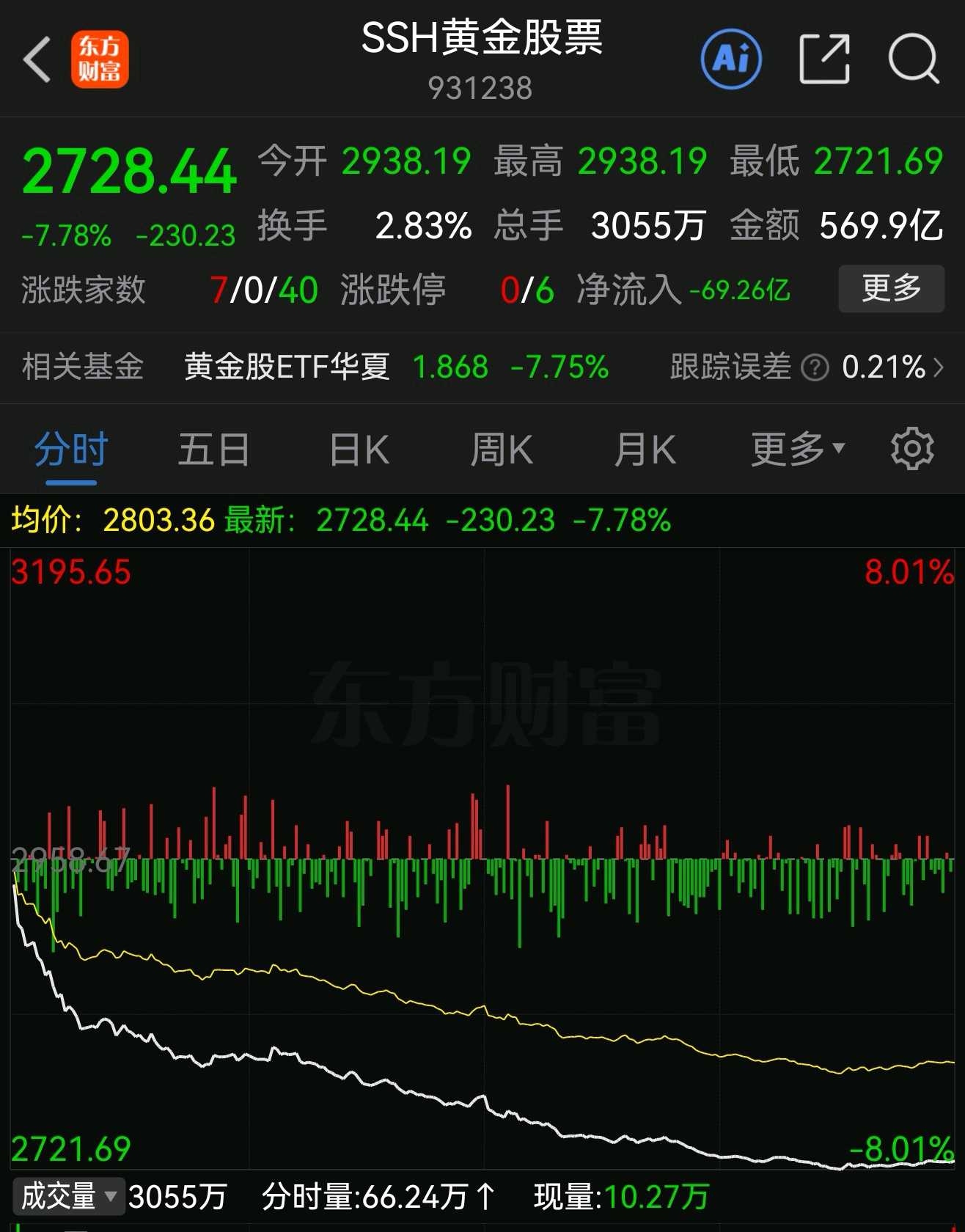Go back using the left arrow
Screen dimensions: 965x1232
click(37, 59)
